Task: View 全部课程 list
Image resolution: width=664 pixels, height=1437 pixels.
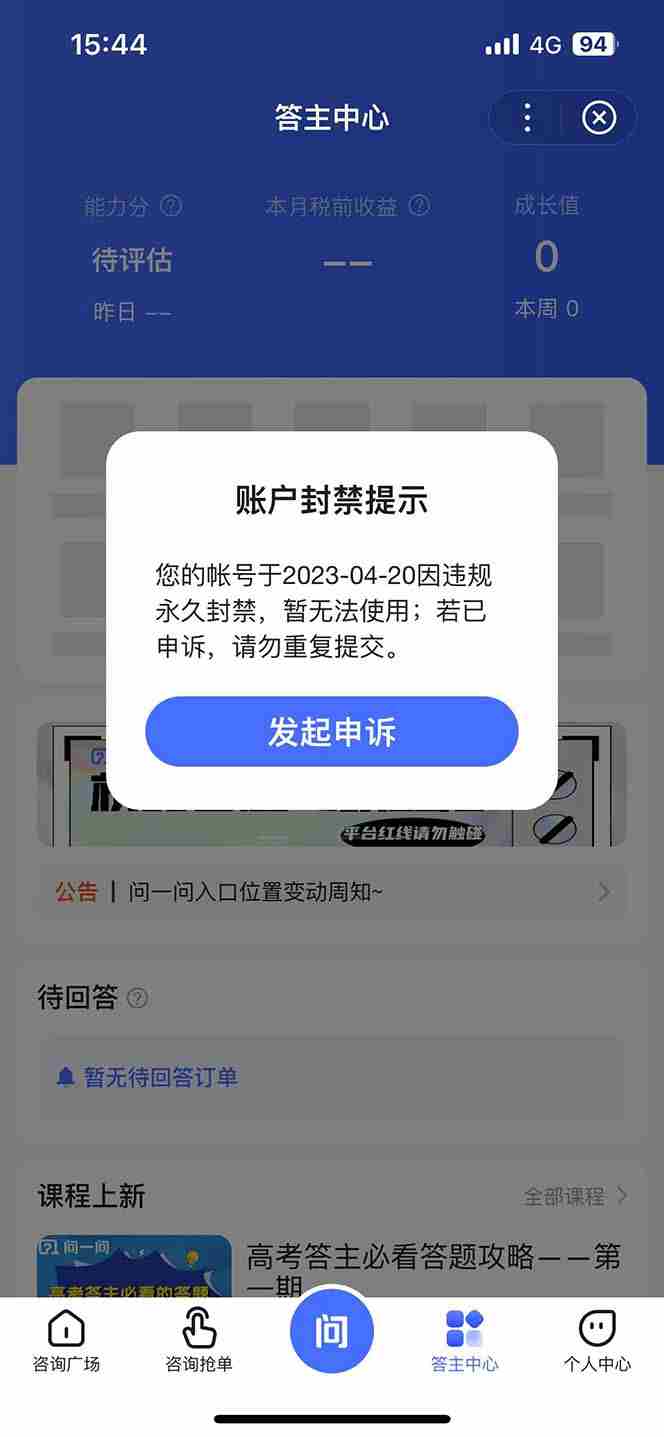Action: coord(575,1196)
